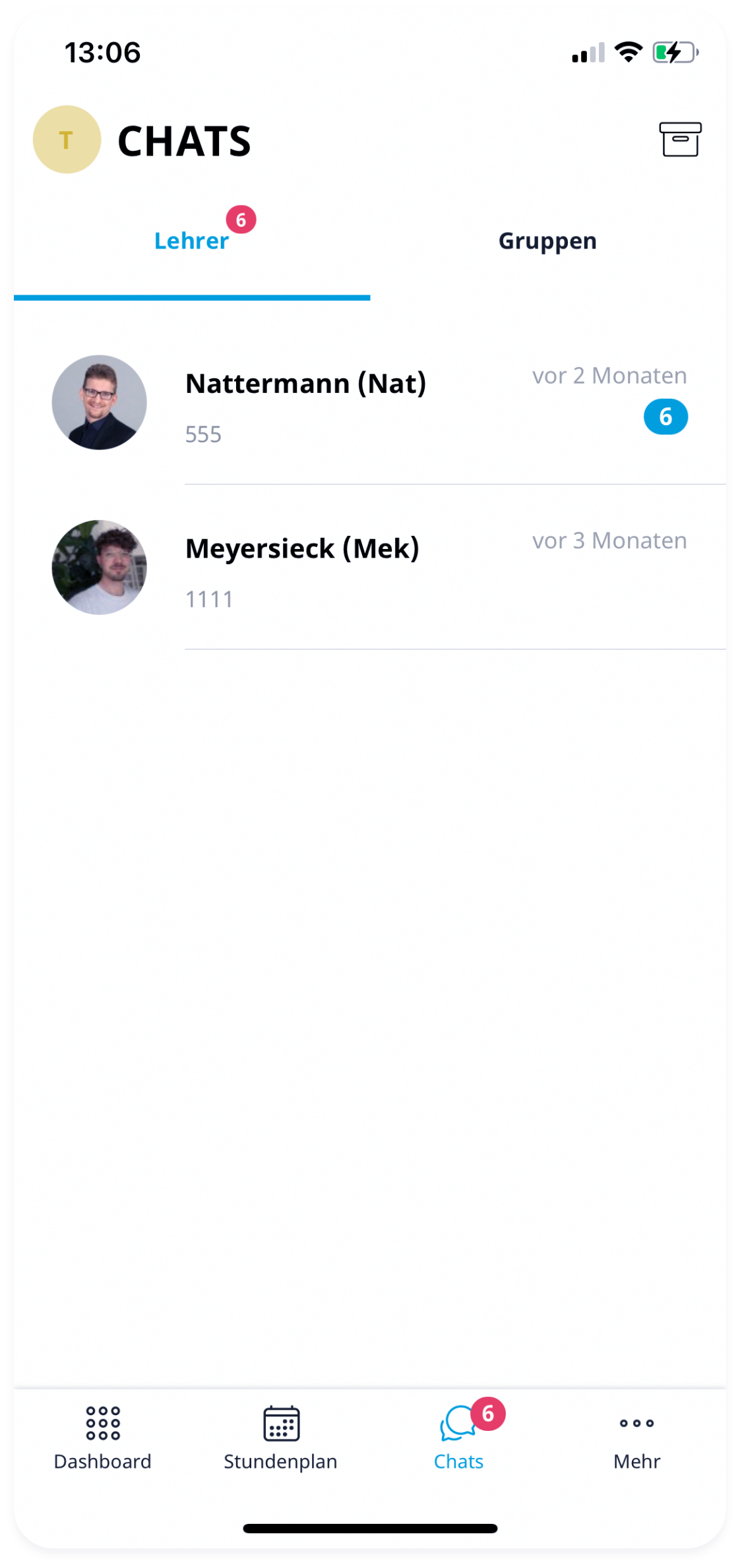Viewport: 740px width, 1568px height.
Task: Open the chat with Meyersieck (Mek)
Action: click(369, 567)
